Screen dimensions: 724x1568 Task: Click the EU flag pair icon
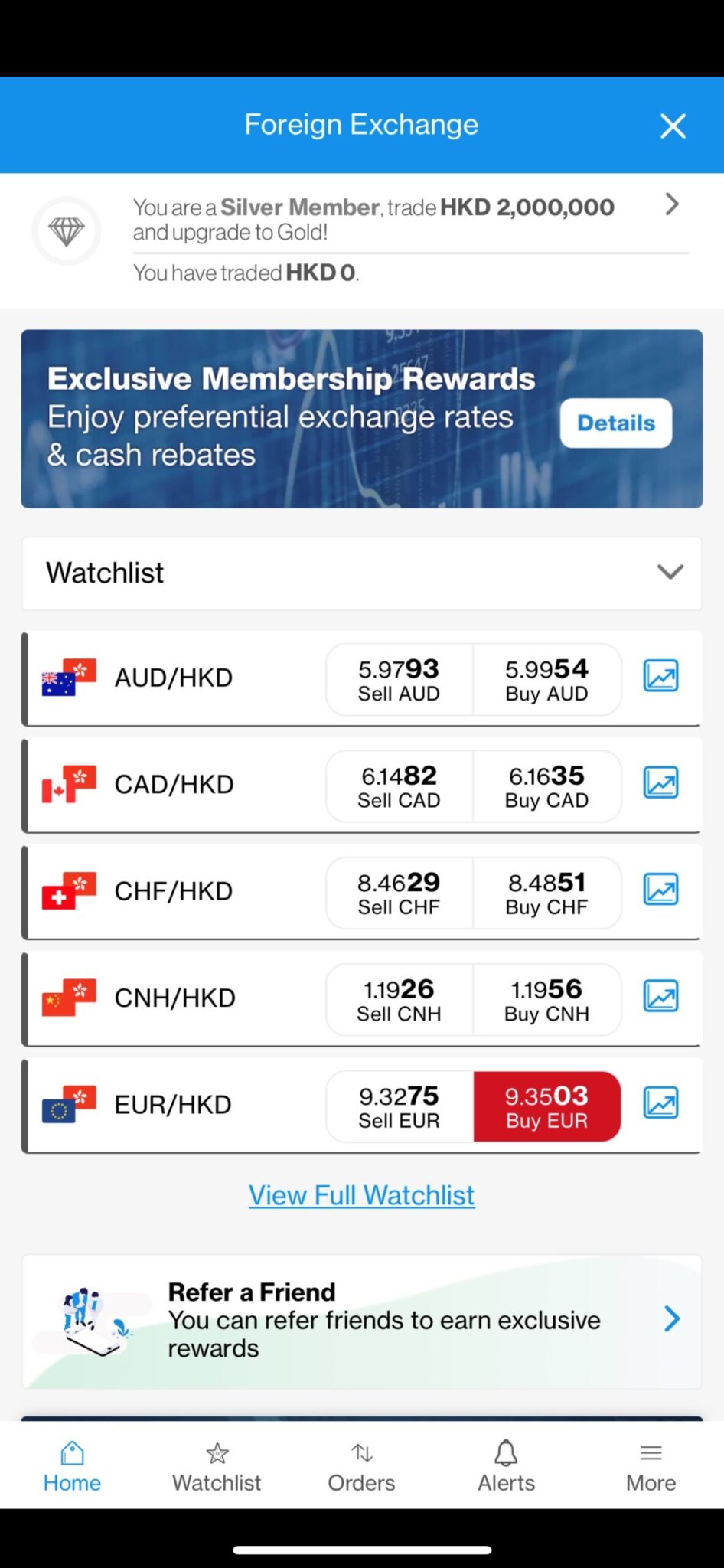point(68,1104)
